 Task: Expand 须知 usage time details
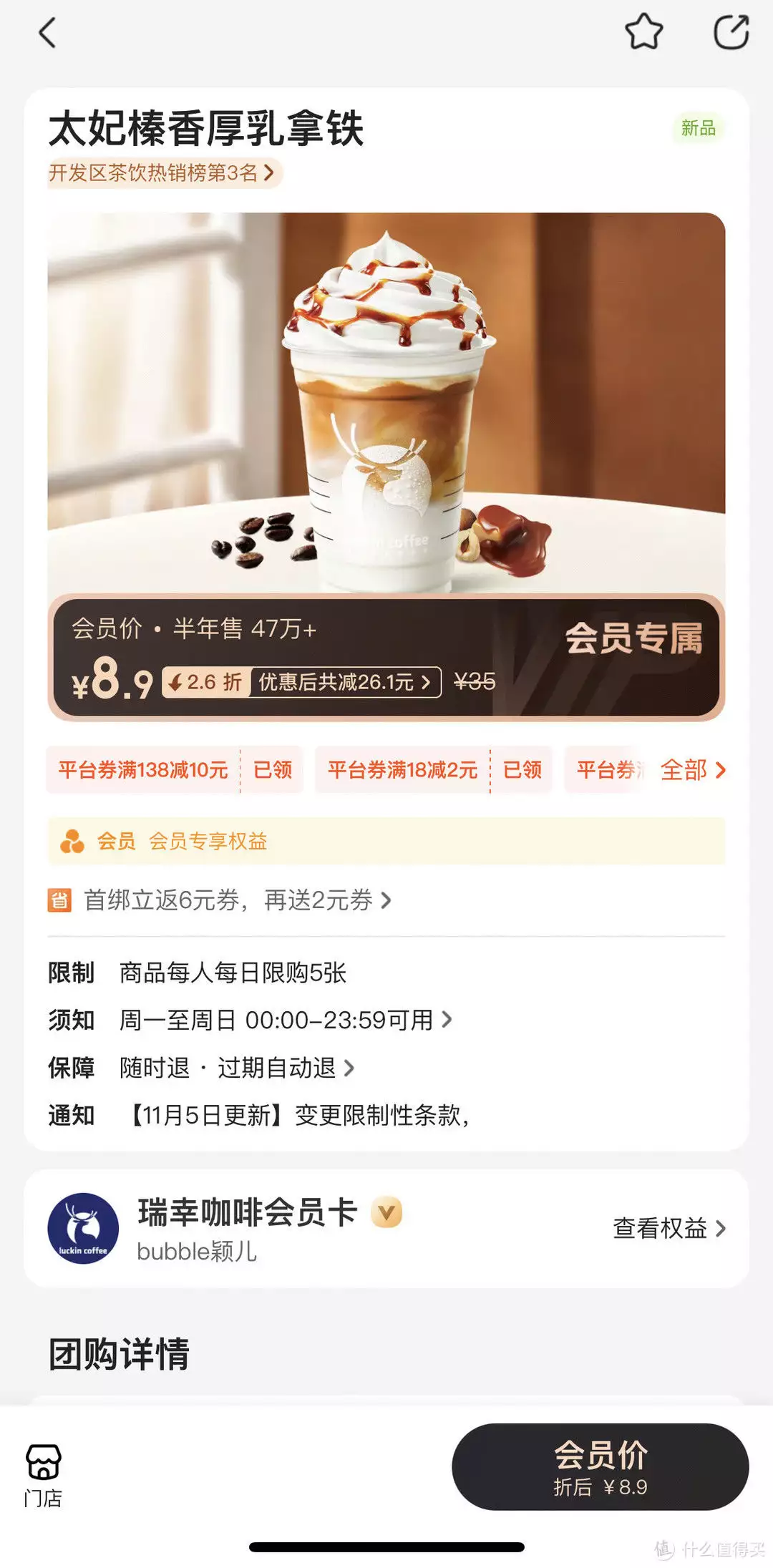285,1020
